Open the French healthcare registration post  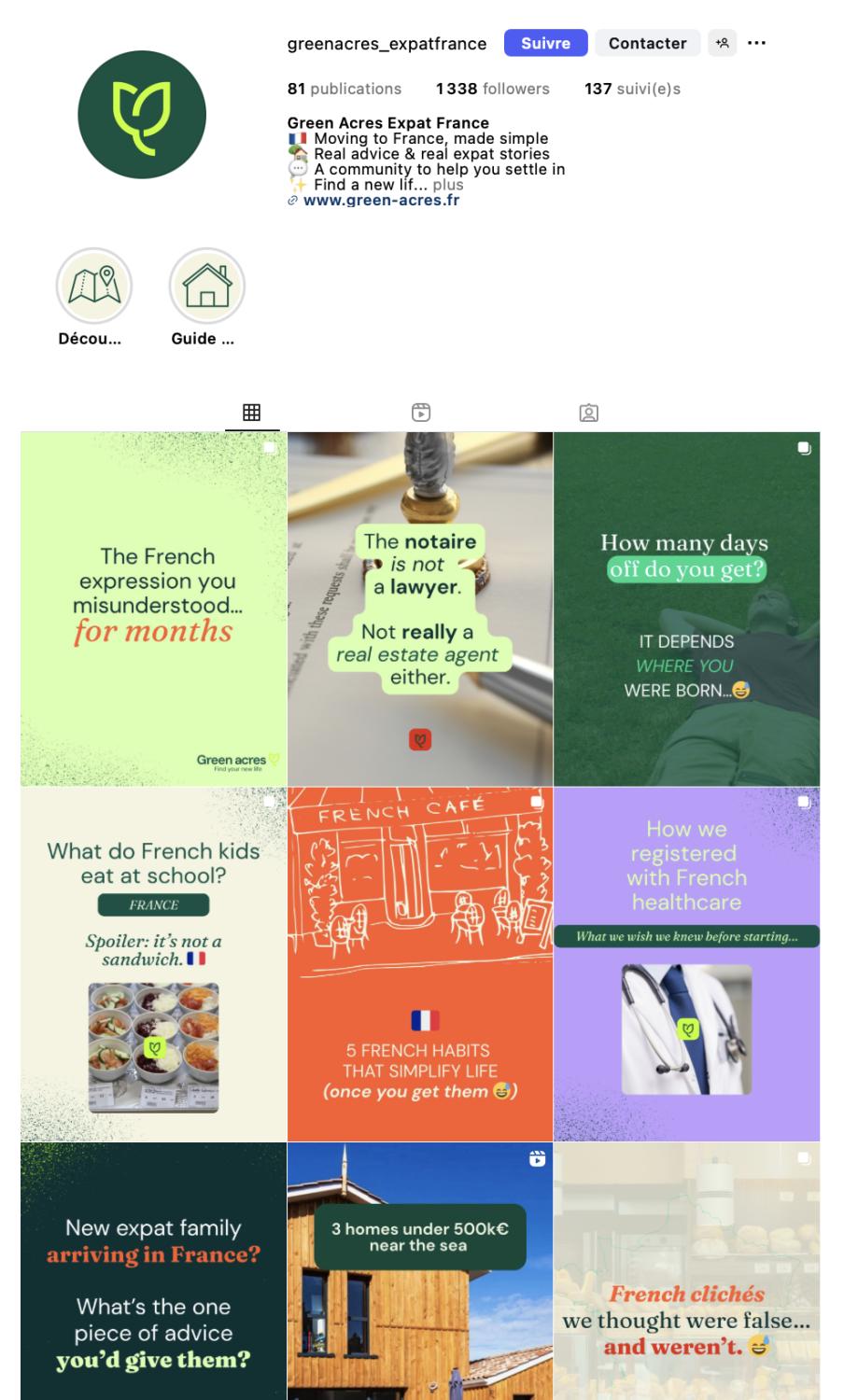coord(686,963)
